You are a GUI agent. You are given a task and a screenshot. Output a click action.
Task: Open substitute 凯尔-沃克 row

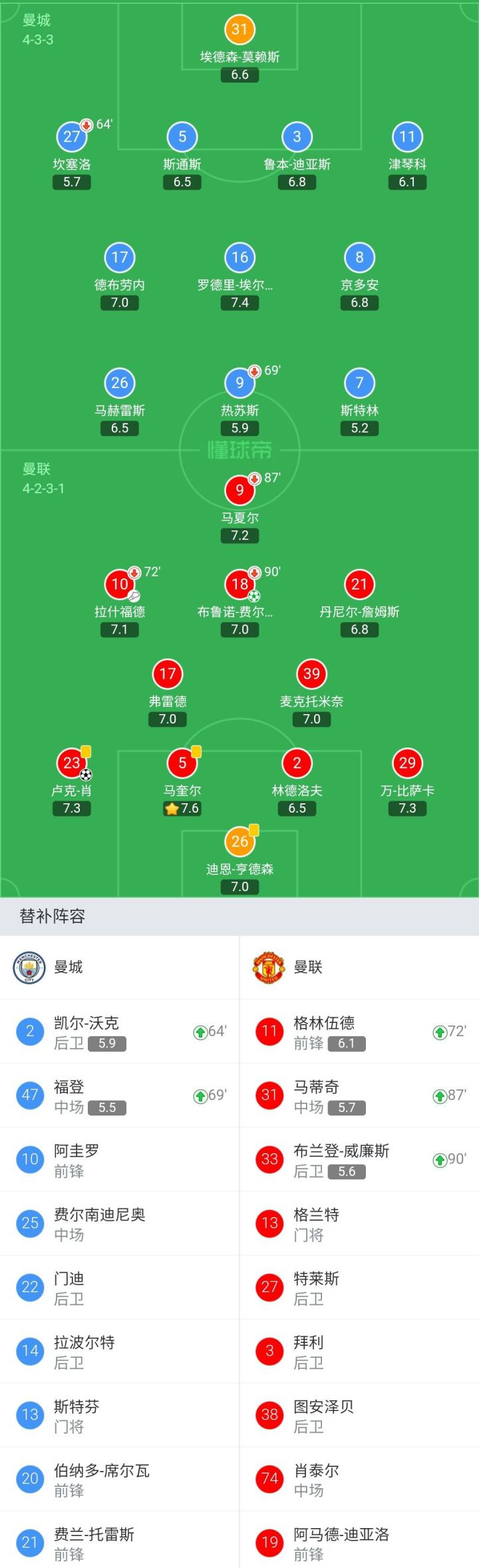click(x=120, y=1032)
